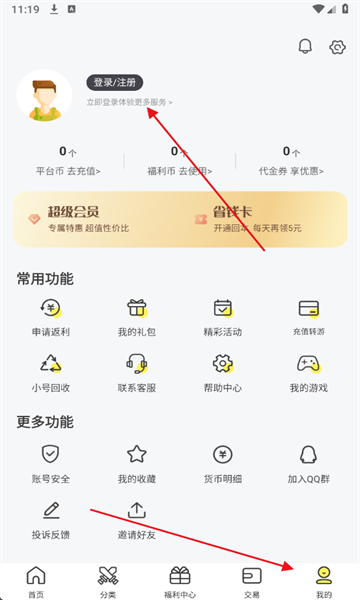
Task: Open 帮助中心
Action: 223,373
